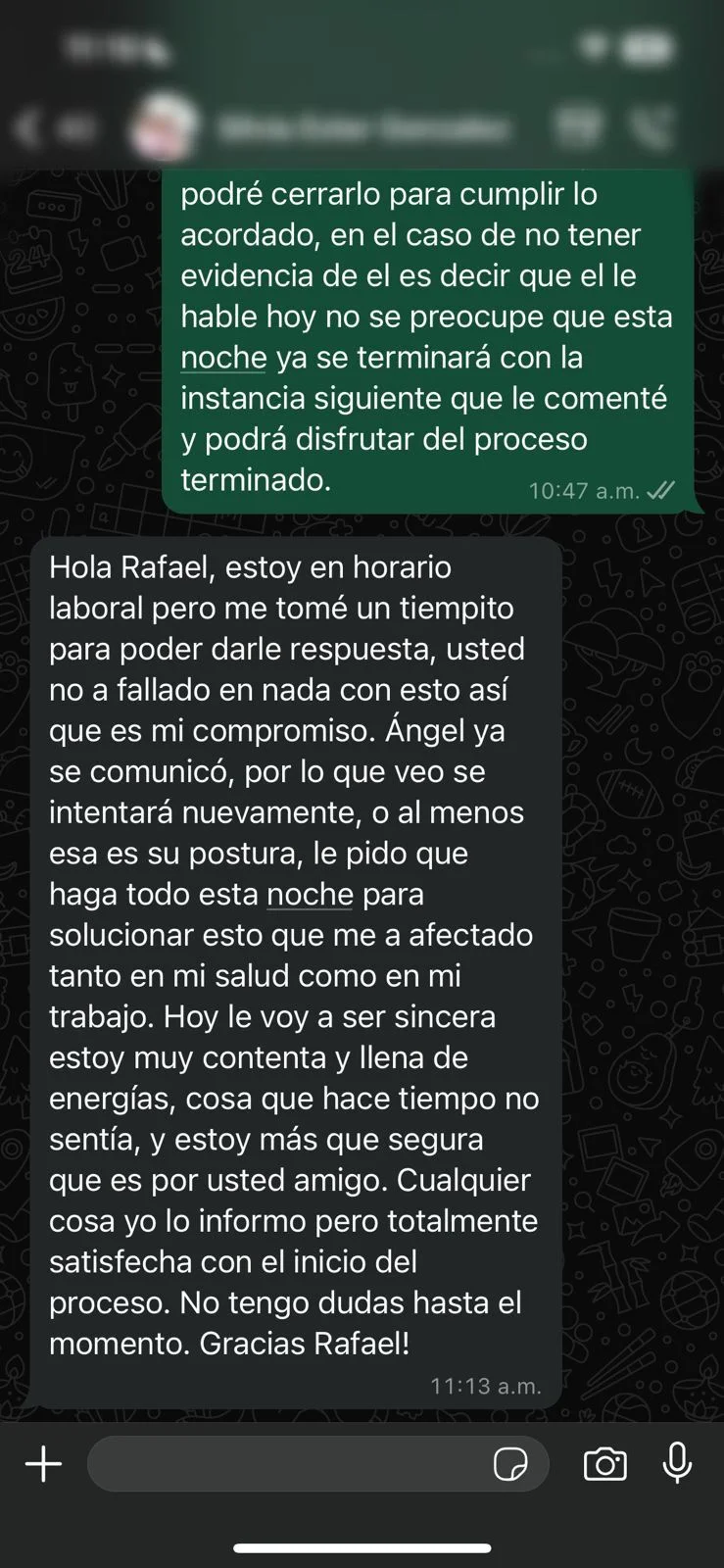Tap the 11:13 a.m. timestamp

(x=486, y=1386)
